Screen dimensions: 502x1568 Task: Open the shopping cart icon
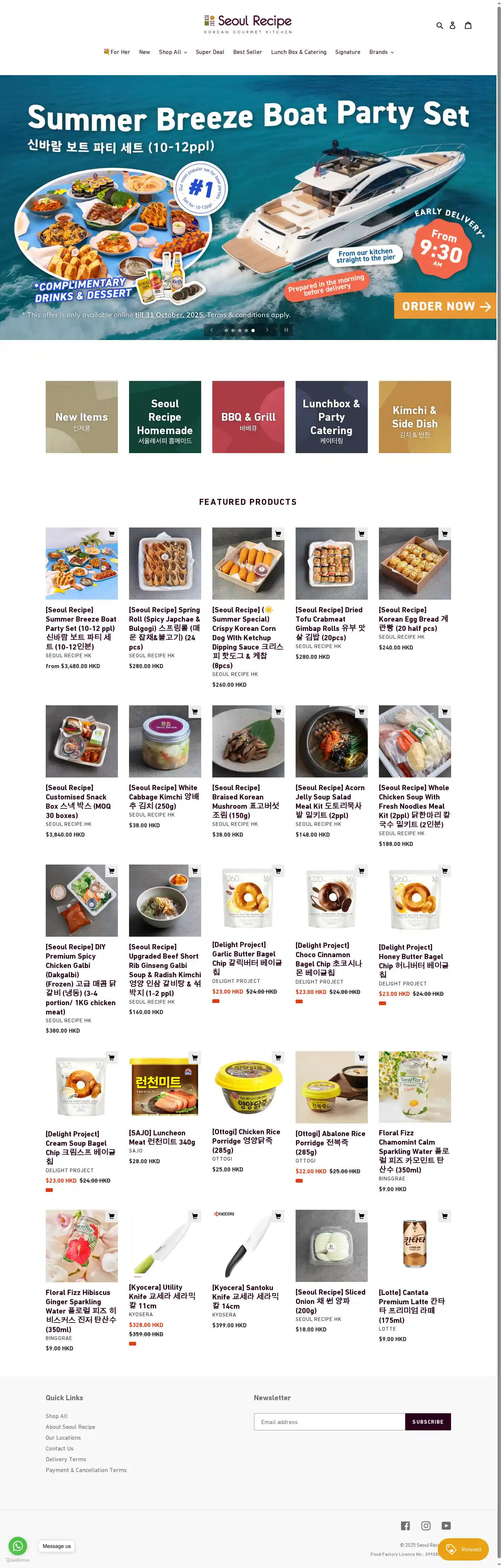pyautogui.click(x=468, y=26)
